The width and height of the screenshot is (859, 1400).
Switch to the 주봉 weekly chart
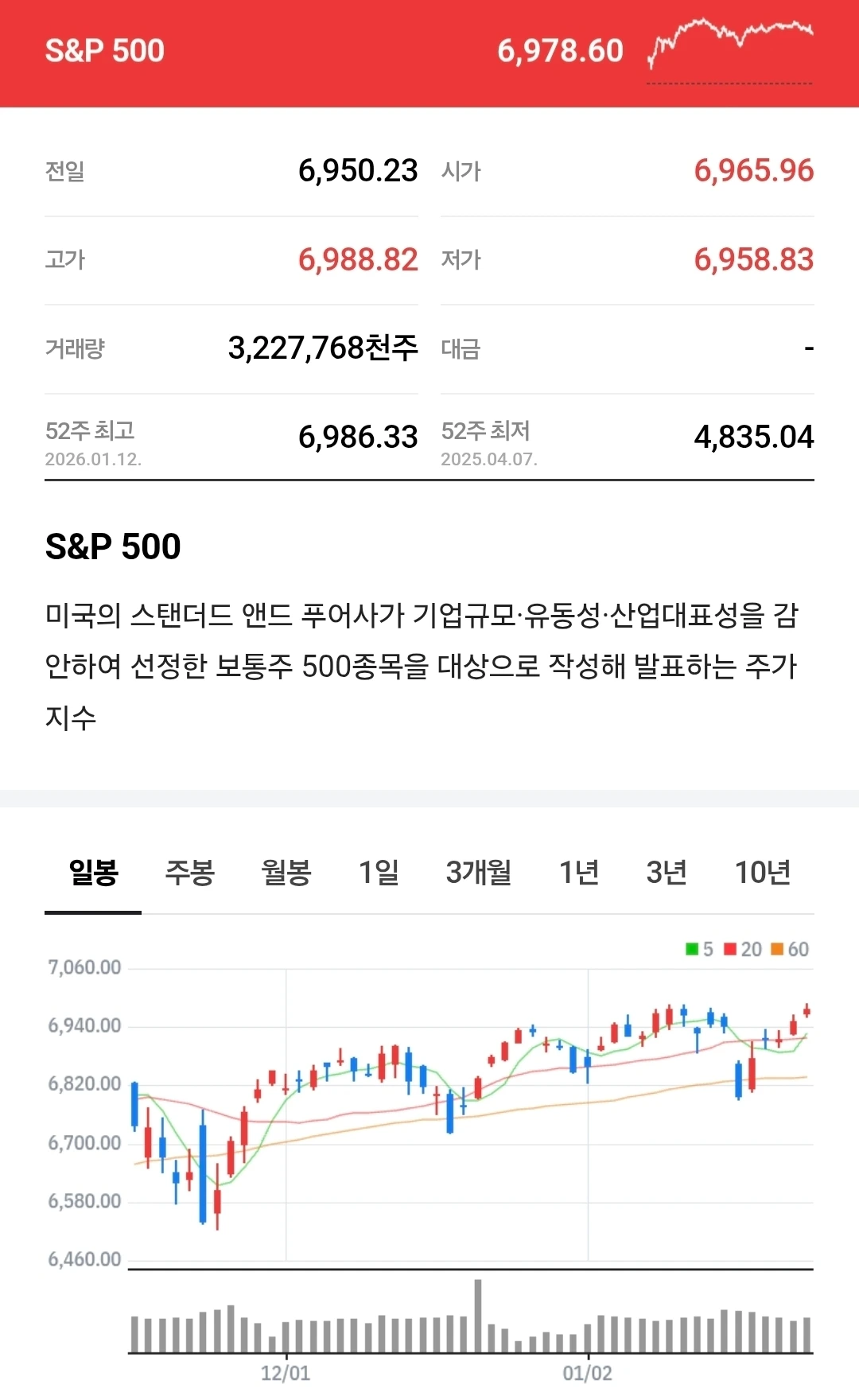pos(189,873)
